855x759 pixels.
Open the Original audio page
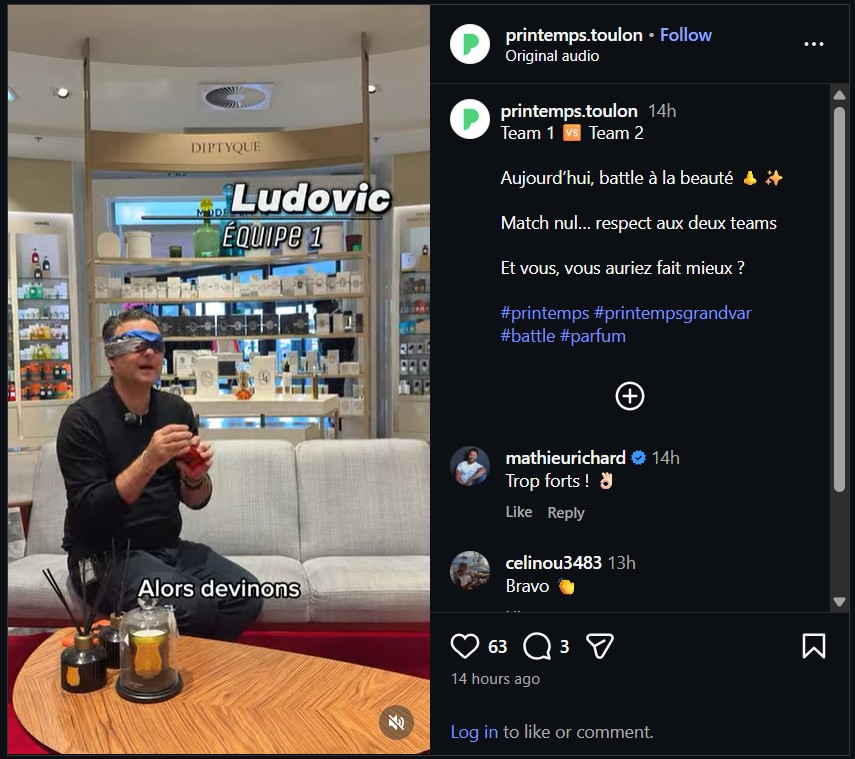click(x=552, y=56)
